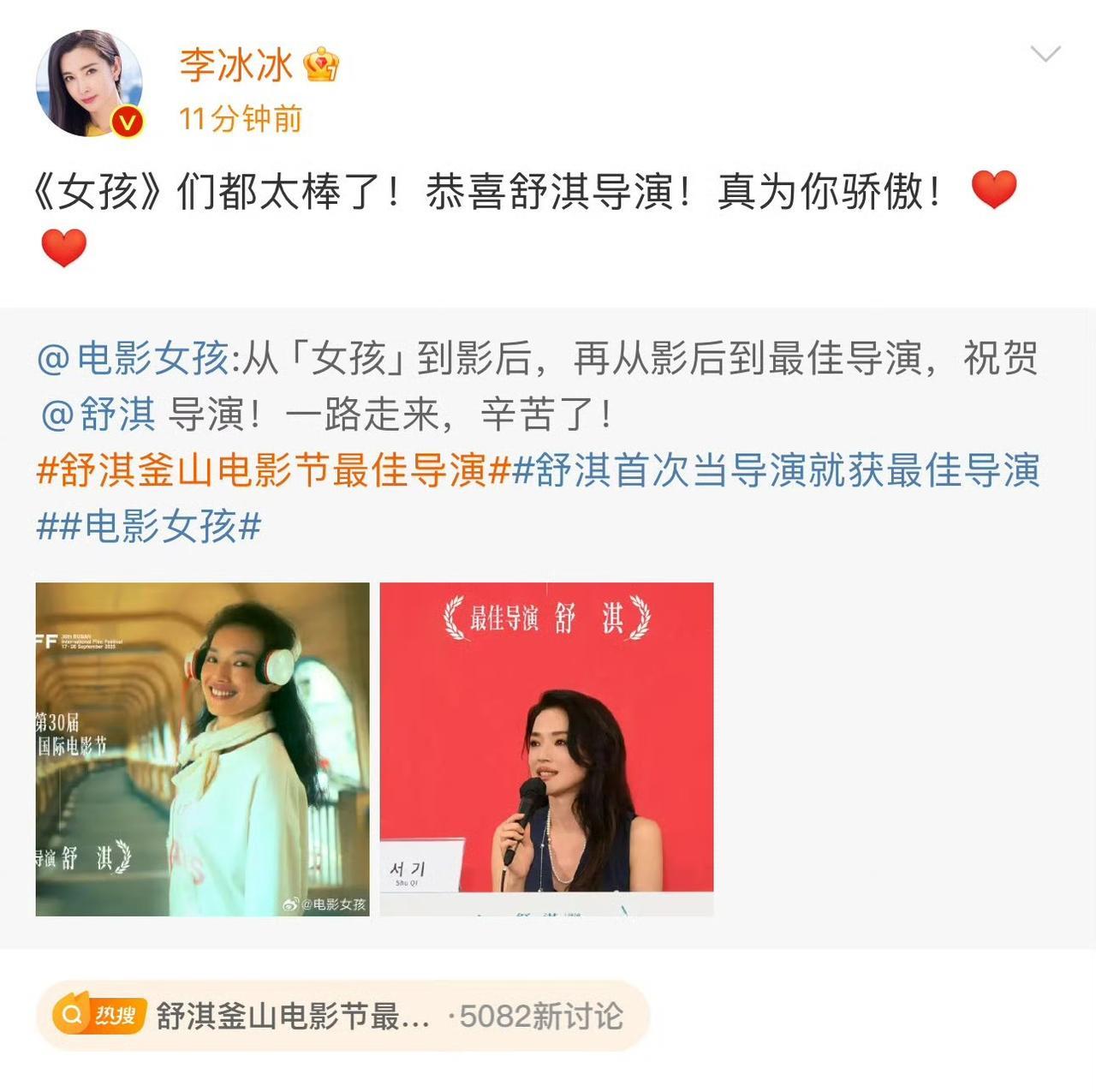Open 李冰冰's profile picture
Viewport: 1096px width, 1092px height.
point(89,83)
